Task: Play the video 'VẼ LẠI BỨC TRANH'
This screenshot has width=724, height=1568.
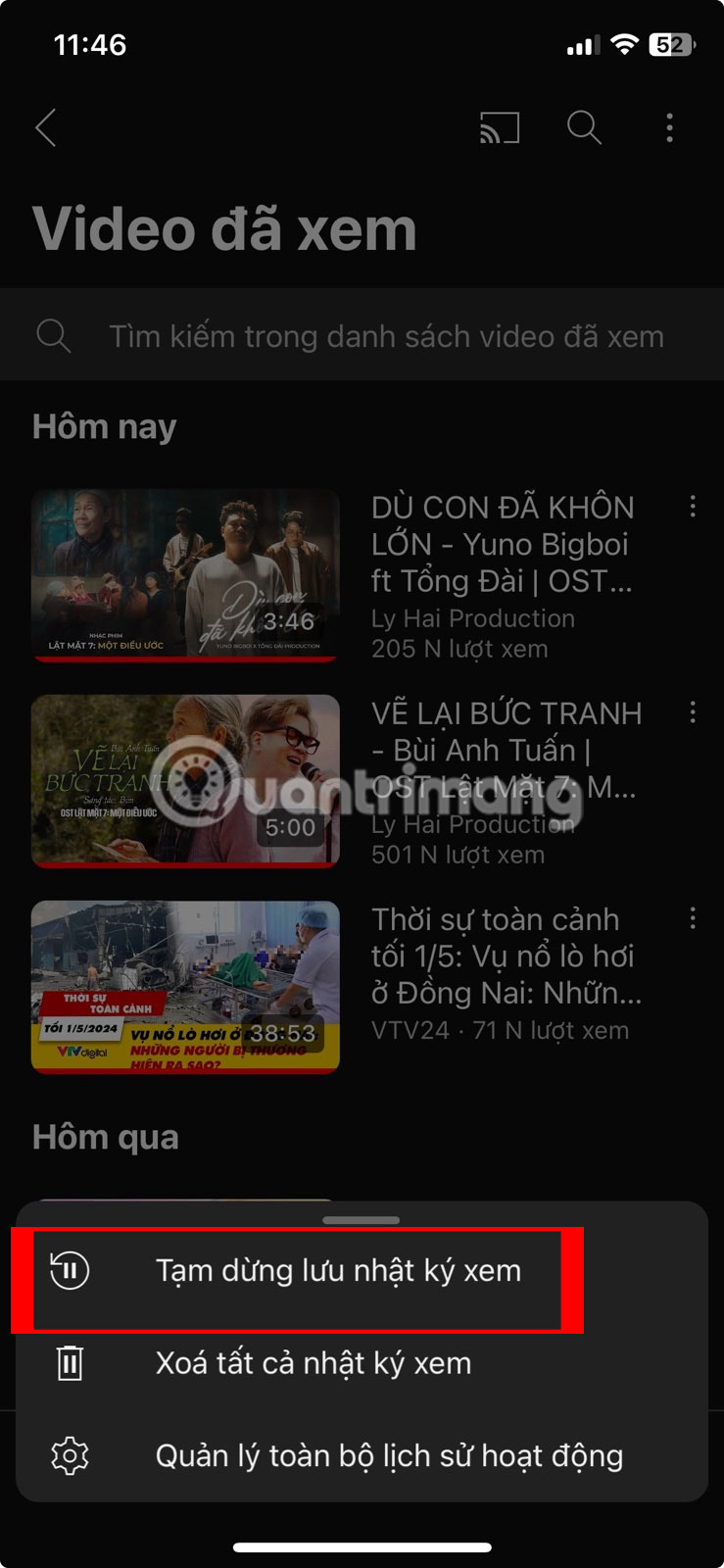Action: click(185, 781)
